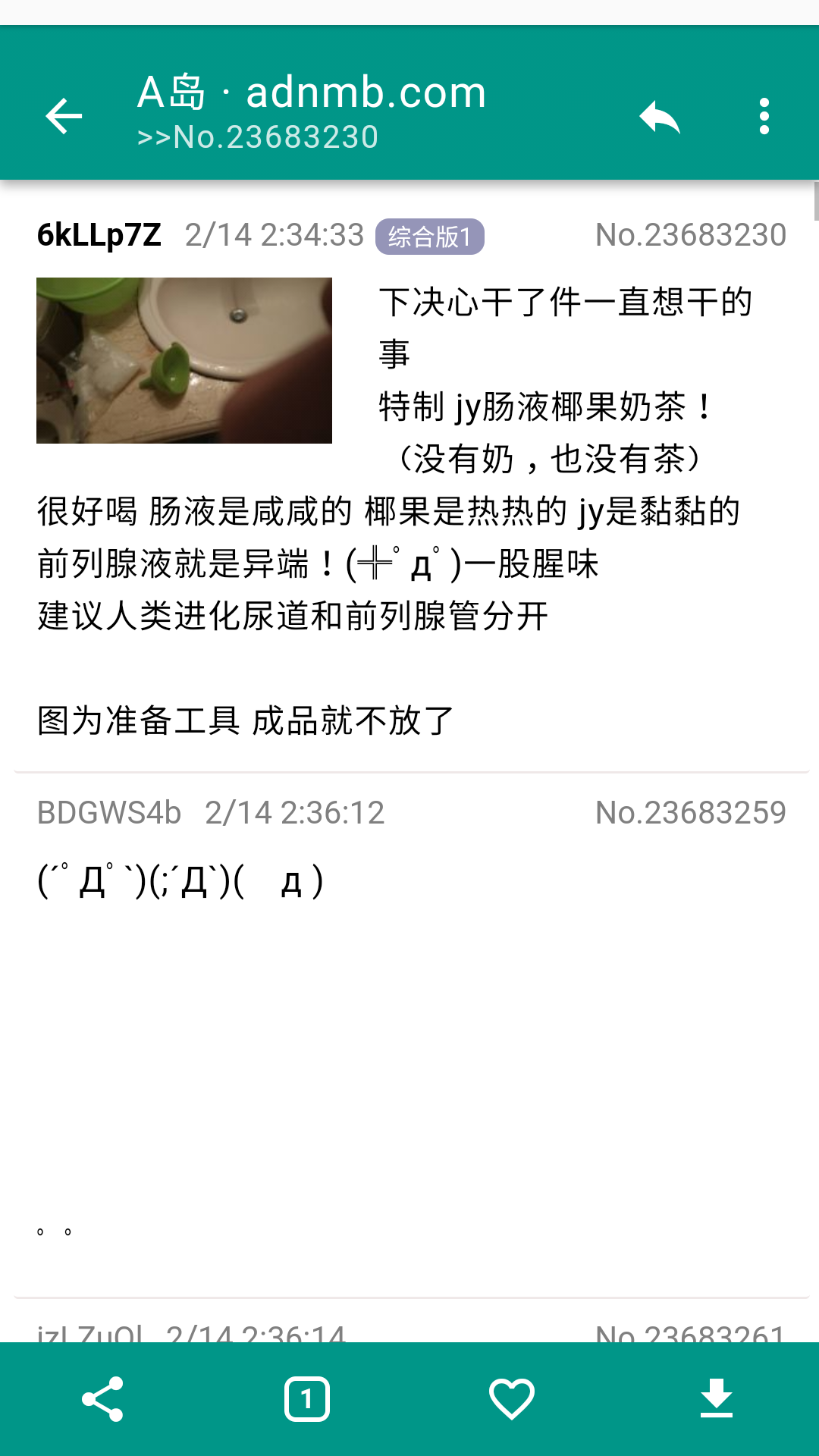
Task: Open the page number selector
Action: tap(306, 1399)
